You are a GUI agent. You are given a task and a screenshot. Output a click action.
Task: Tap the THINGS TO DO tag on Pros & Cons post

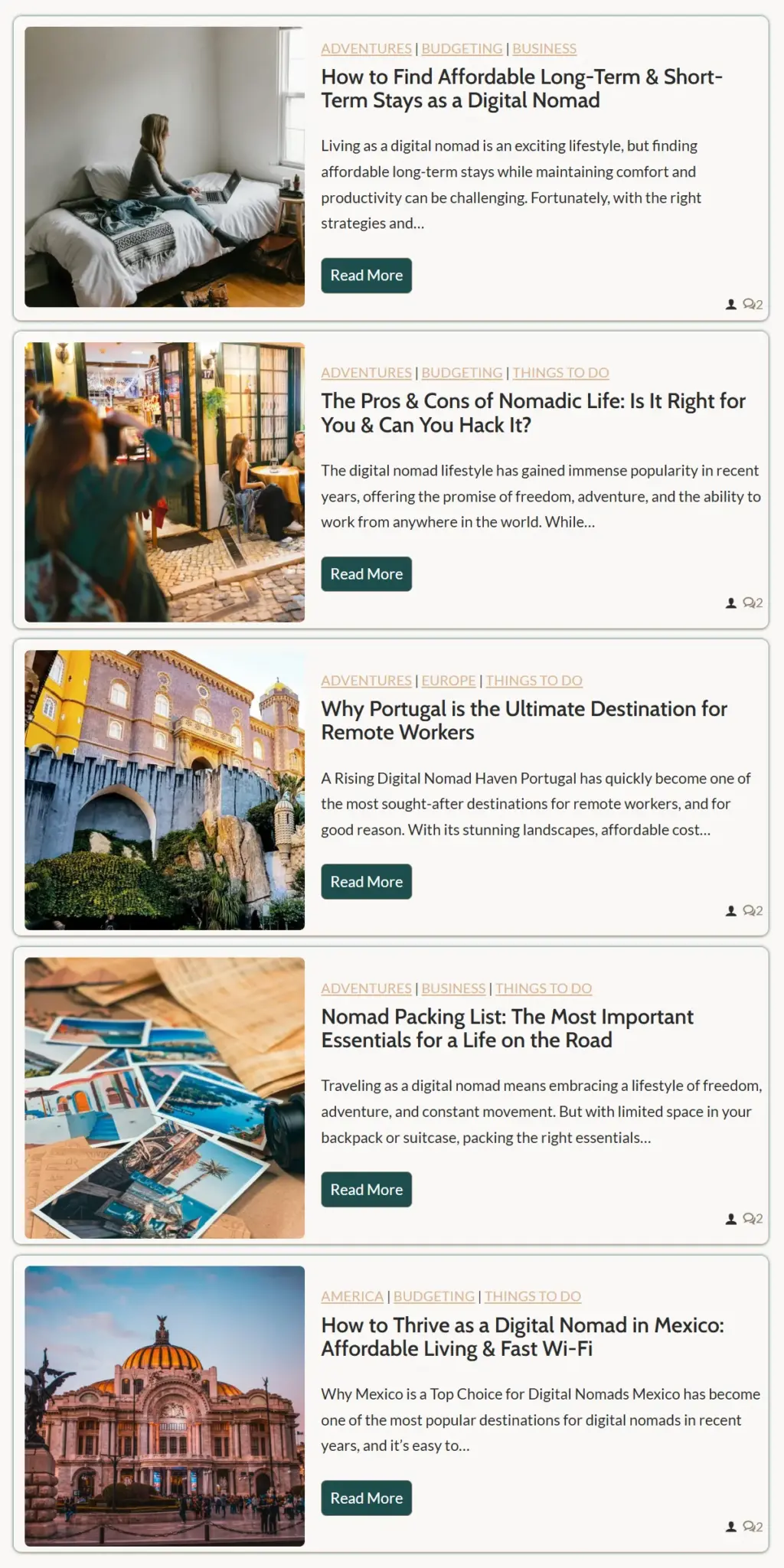tap(560, 373)
